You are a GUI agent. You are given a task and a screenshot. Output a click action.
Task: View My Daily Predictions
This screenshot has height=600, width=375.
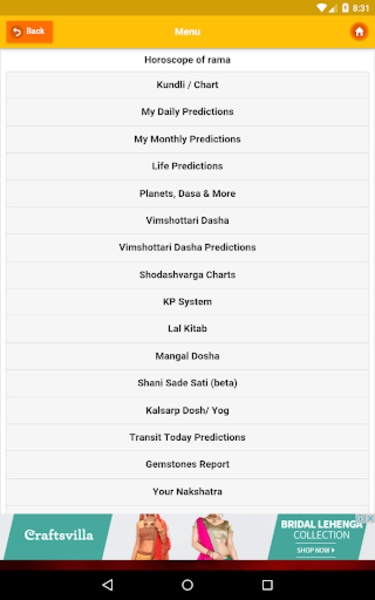tap(188, 112)
